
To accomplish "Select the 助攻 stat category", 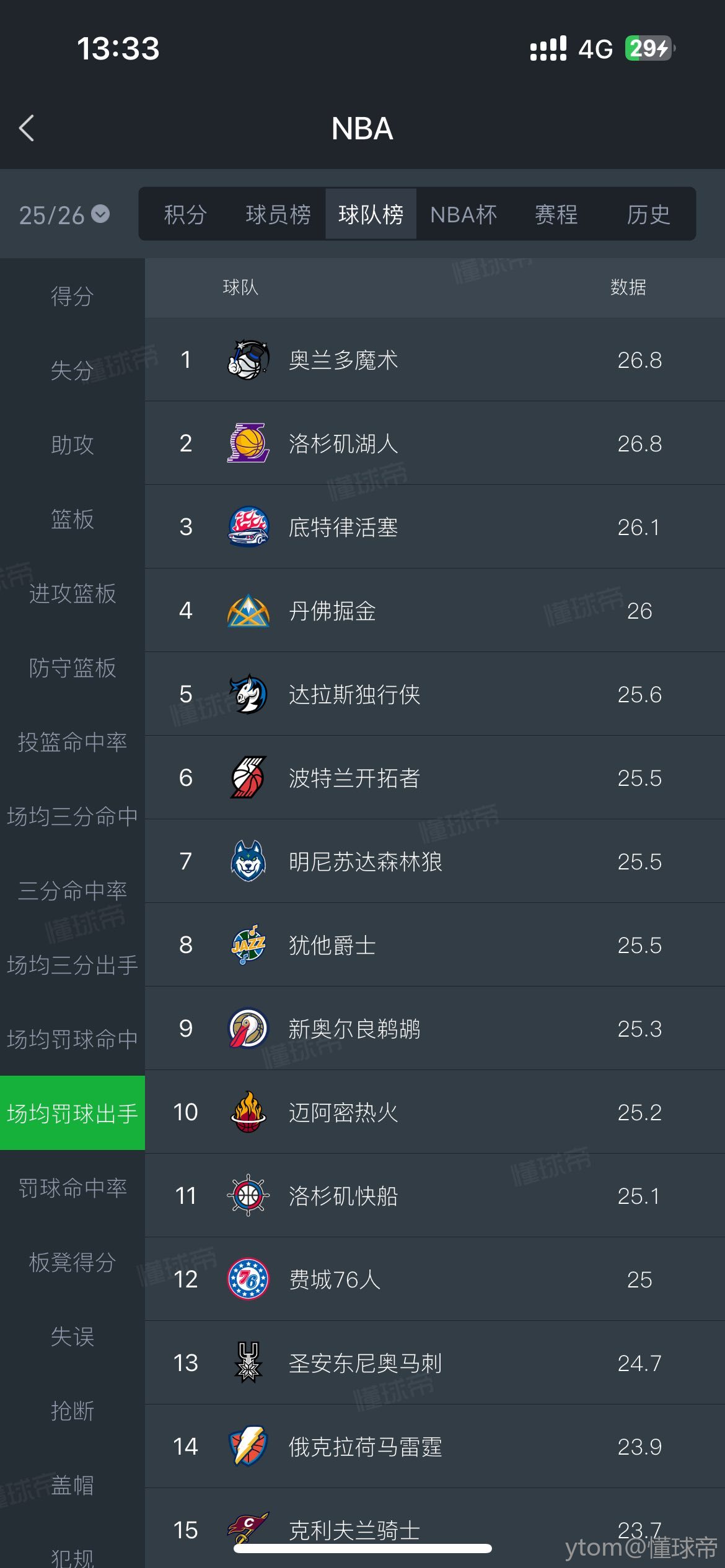I will pos(72,445).
